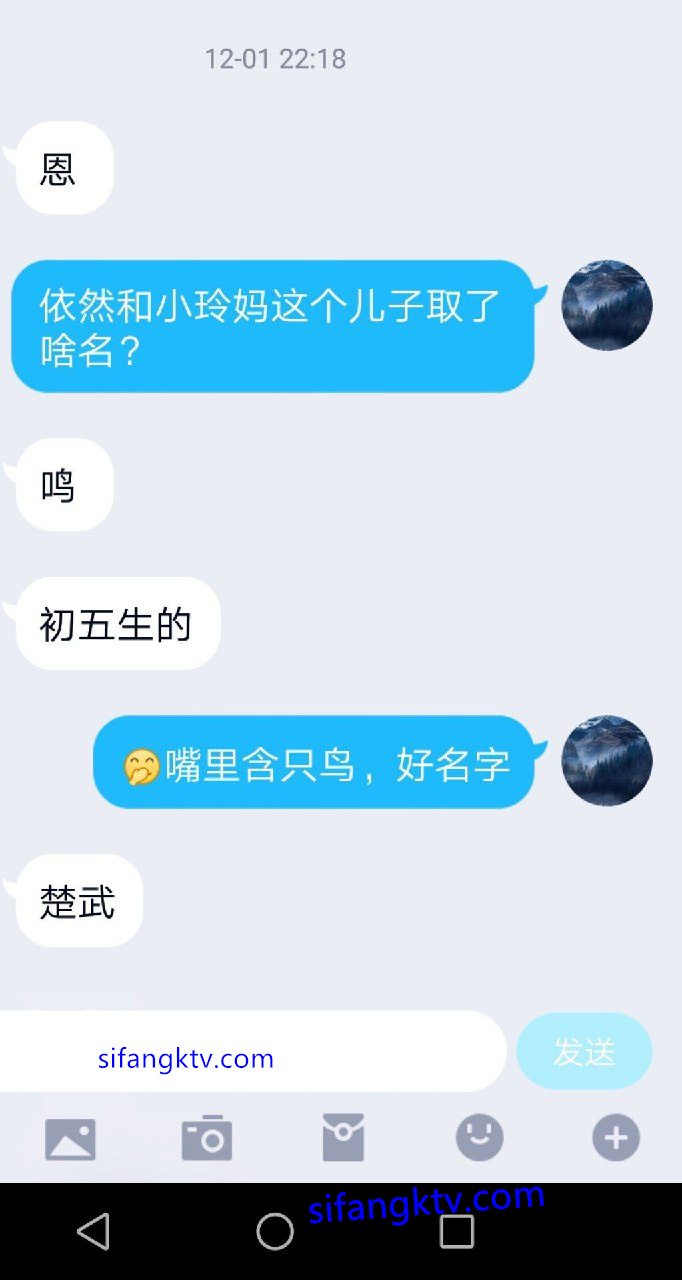Screen dimensions: 682x1280
Task: Go back with system back button
Action: (93, 1231)
